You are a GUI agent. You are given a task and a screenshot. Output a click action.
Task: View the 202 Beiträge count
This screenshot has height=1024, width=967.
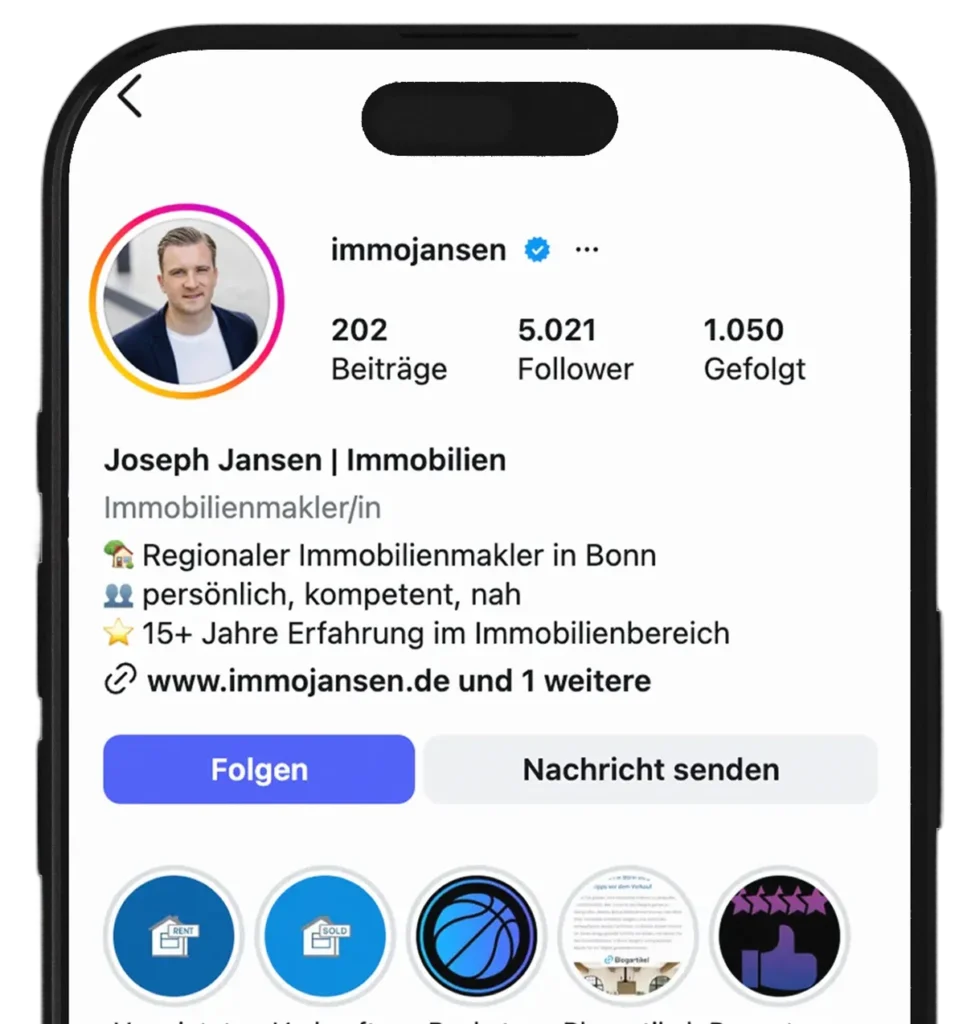(x=388, y=348)
